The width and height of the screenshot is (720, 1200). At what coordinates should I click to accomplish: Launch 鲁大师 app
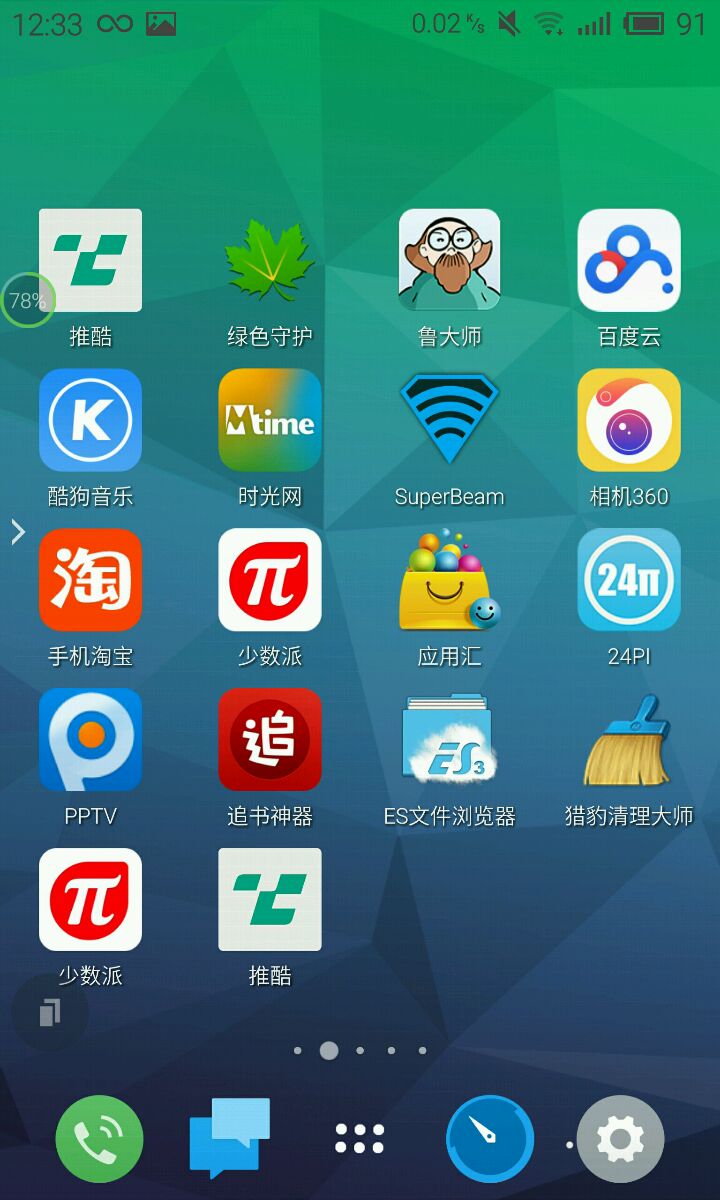point(449,261)
